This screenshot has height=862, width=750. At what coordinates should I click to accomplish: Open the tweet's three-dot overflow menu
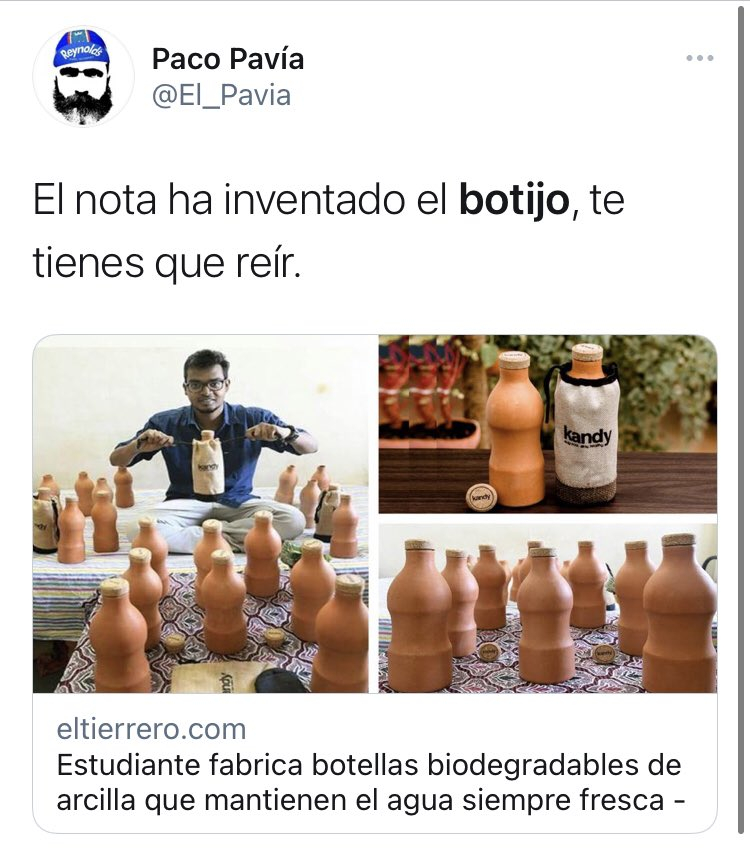(700, 58)
